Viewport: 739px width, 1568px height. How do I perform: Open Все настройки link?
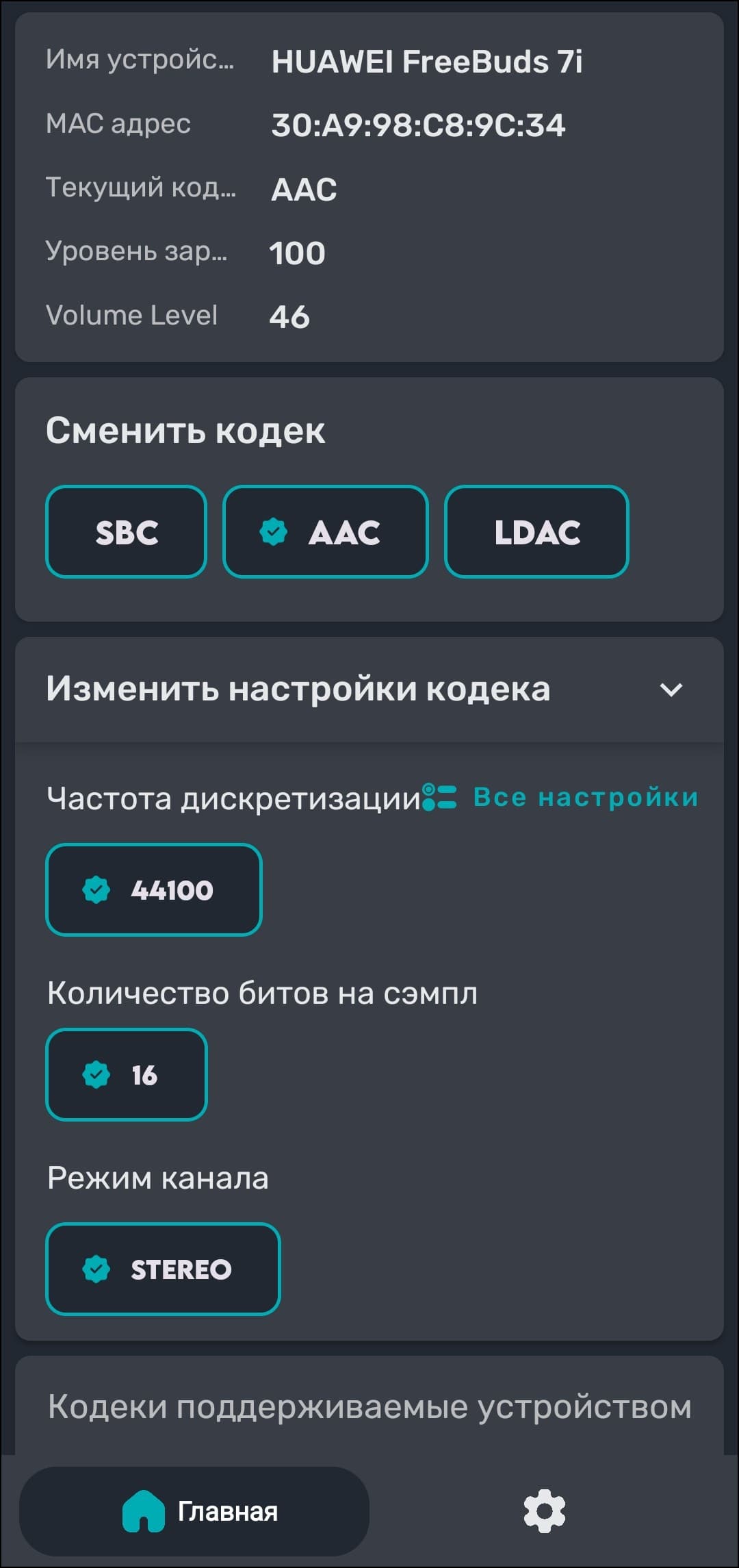click(x=561, y=797)
